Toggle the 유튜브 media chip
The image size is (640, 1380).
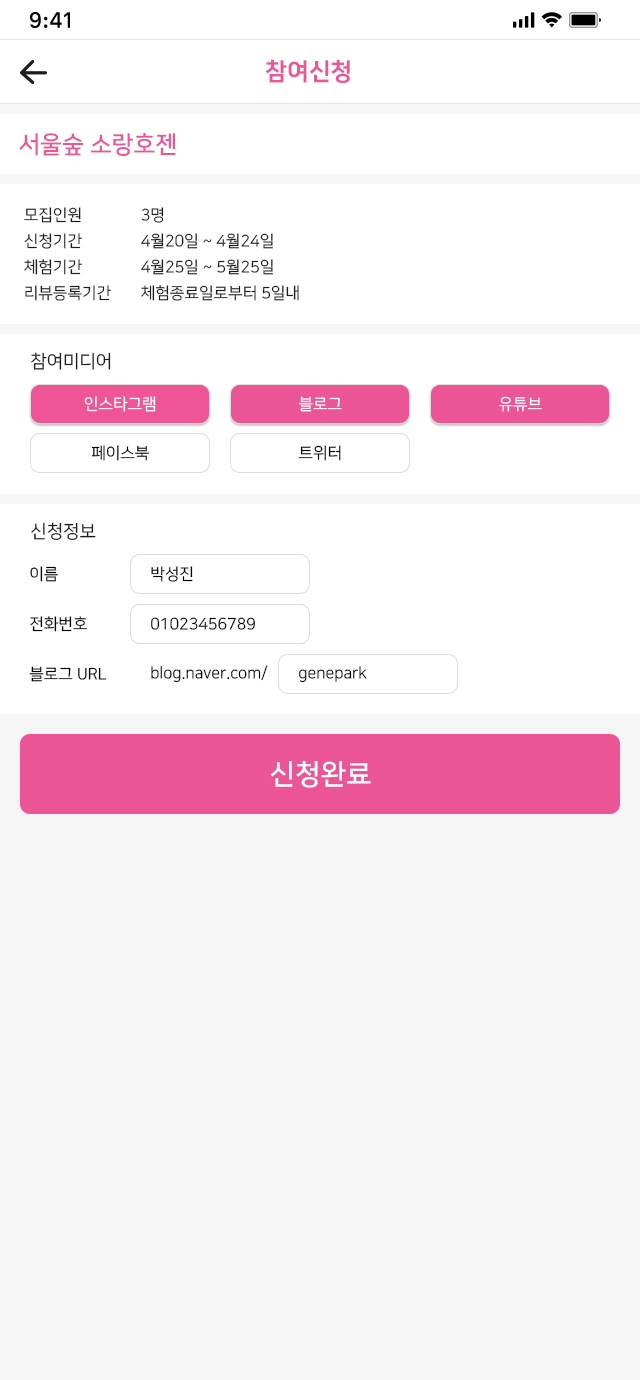[520, 404]
